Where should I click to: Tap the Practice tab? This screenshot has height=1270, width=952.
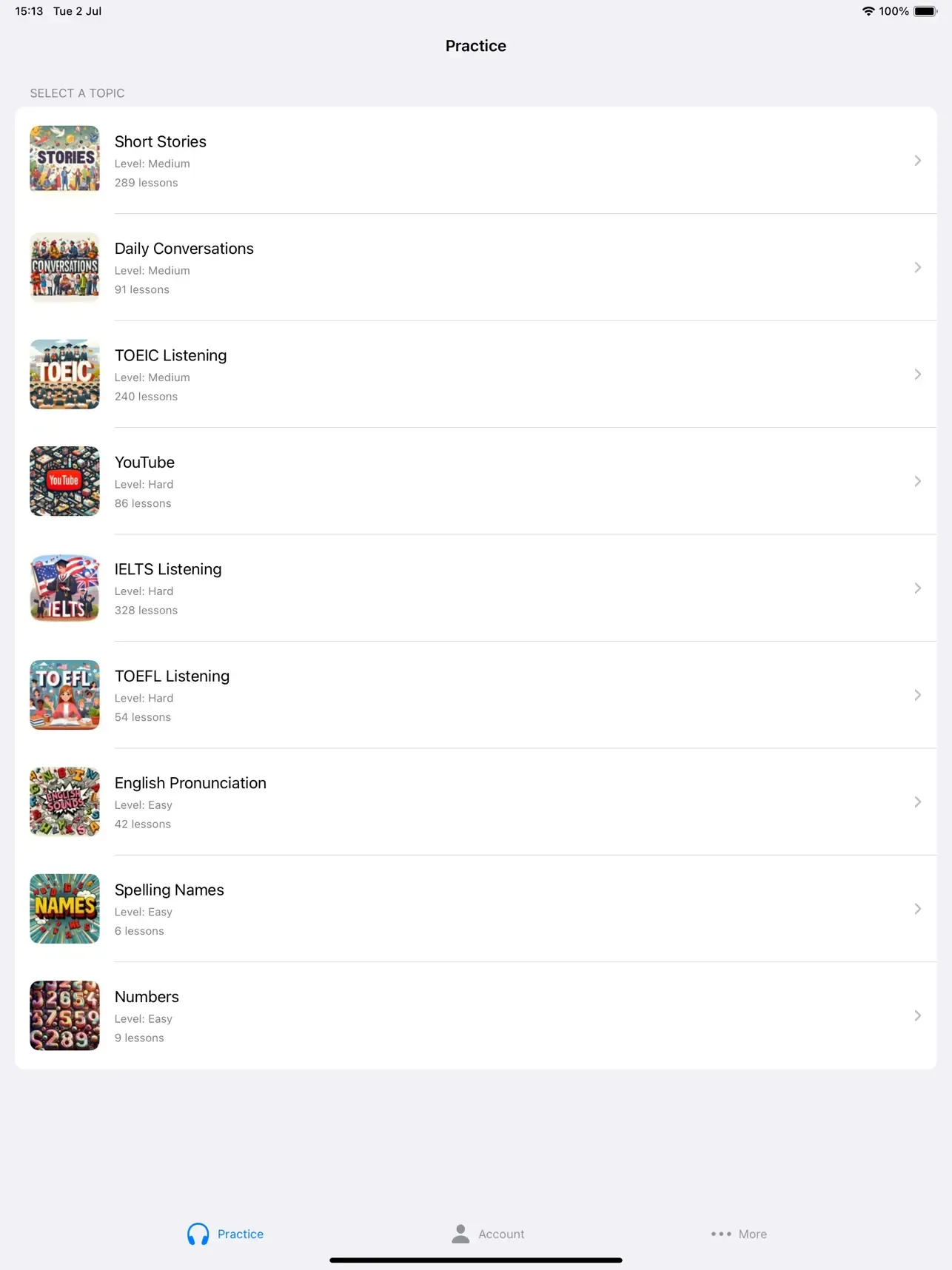(226, 1234)
